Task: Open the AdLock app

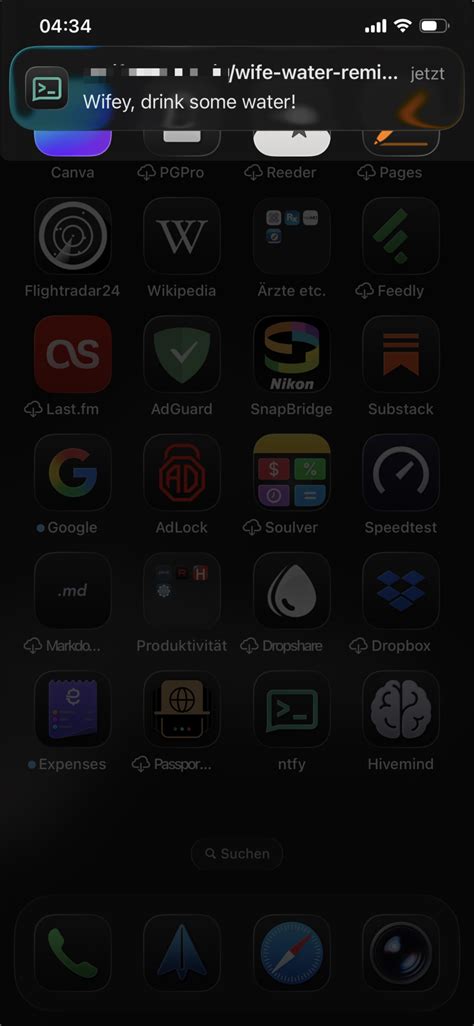Action: 182,472
